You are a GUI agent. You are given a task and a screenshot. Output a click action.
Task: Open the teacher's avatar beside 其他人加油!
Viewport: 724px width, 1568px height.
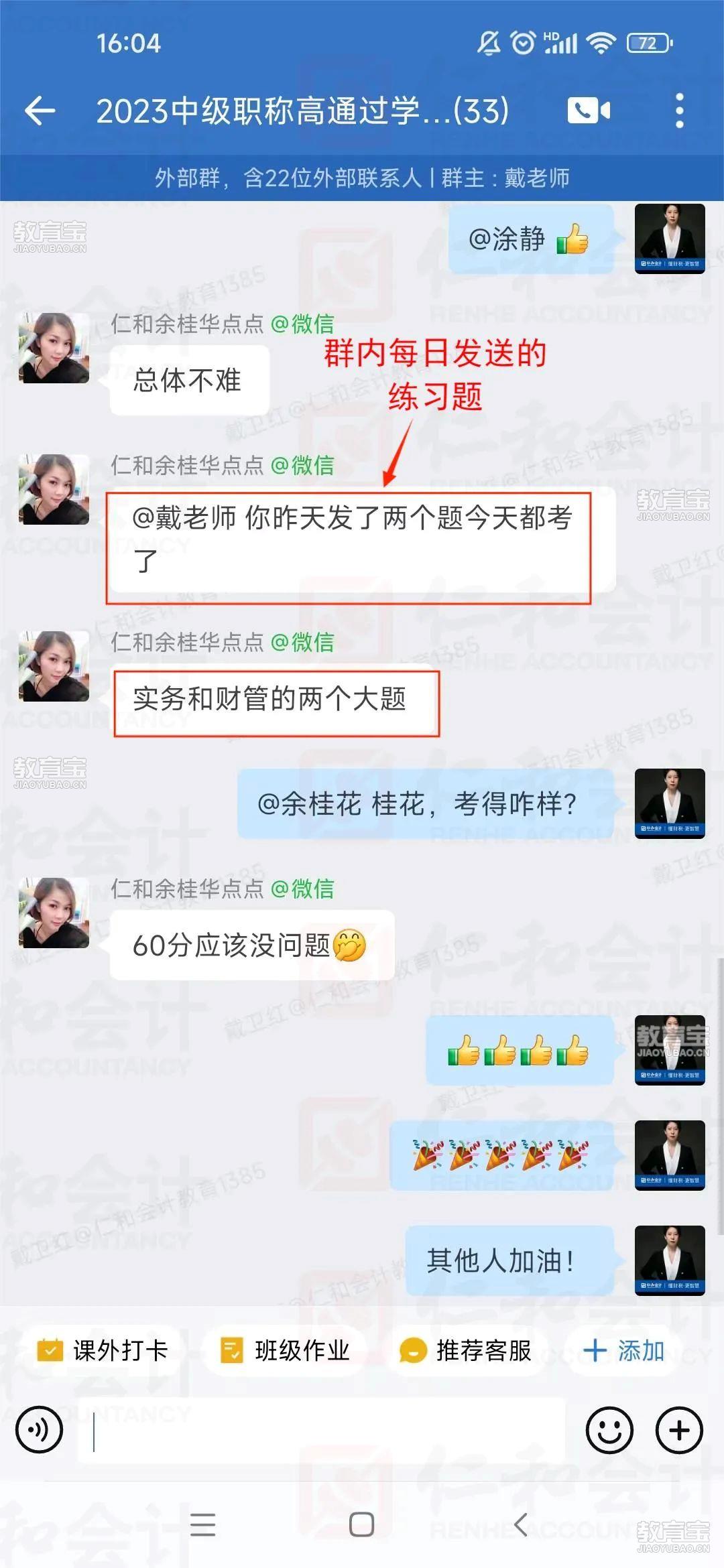tap(670, 1260)
